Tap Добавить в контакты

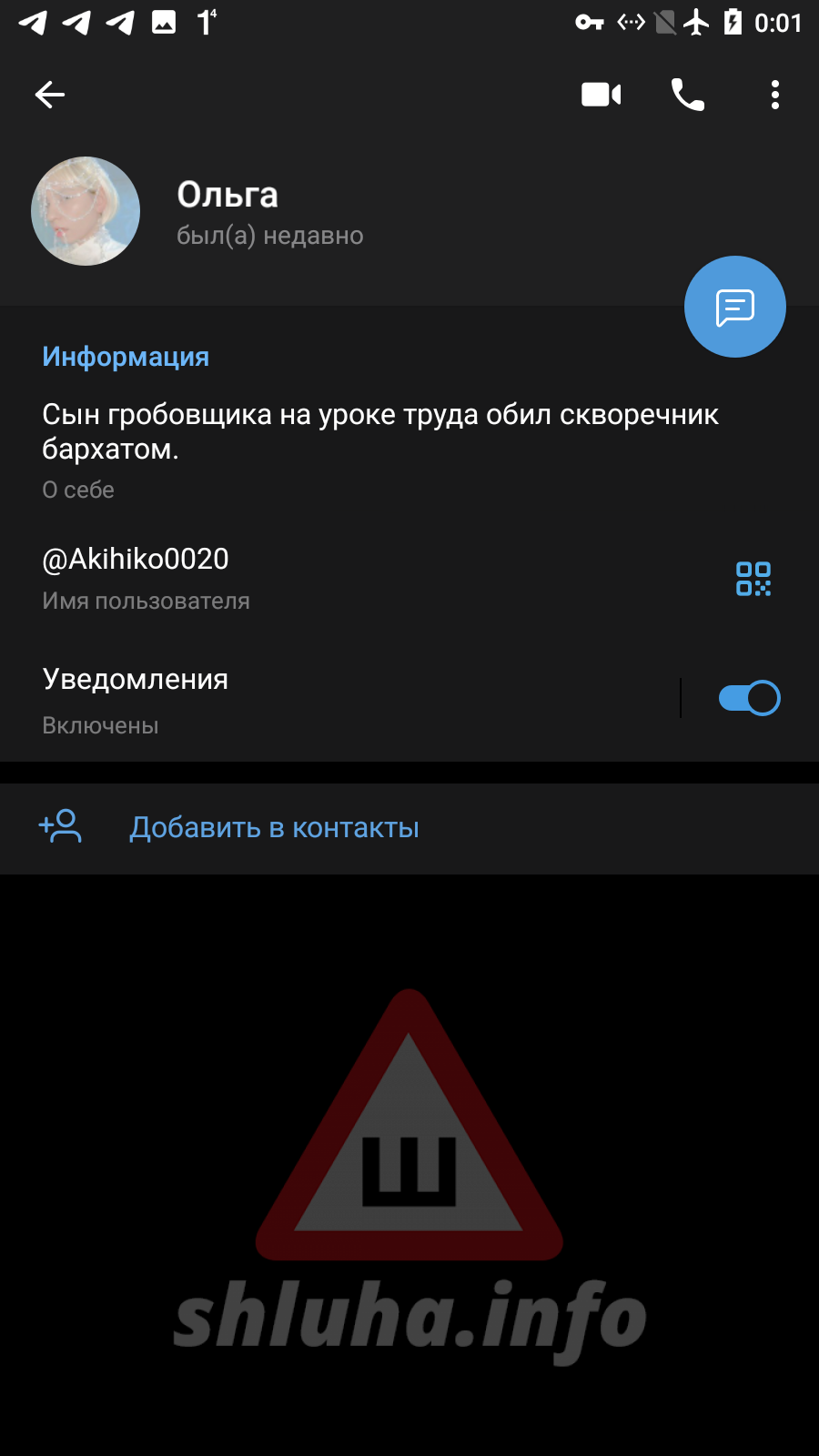[273, 828]
